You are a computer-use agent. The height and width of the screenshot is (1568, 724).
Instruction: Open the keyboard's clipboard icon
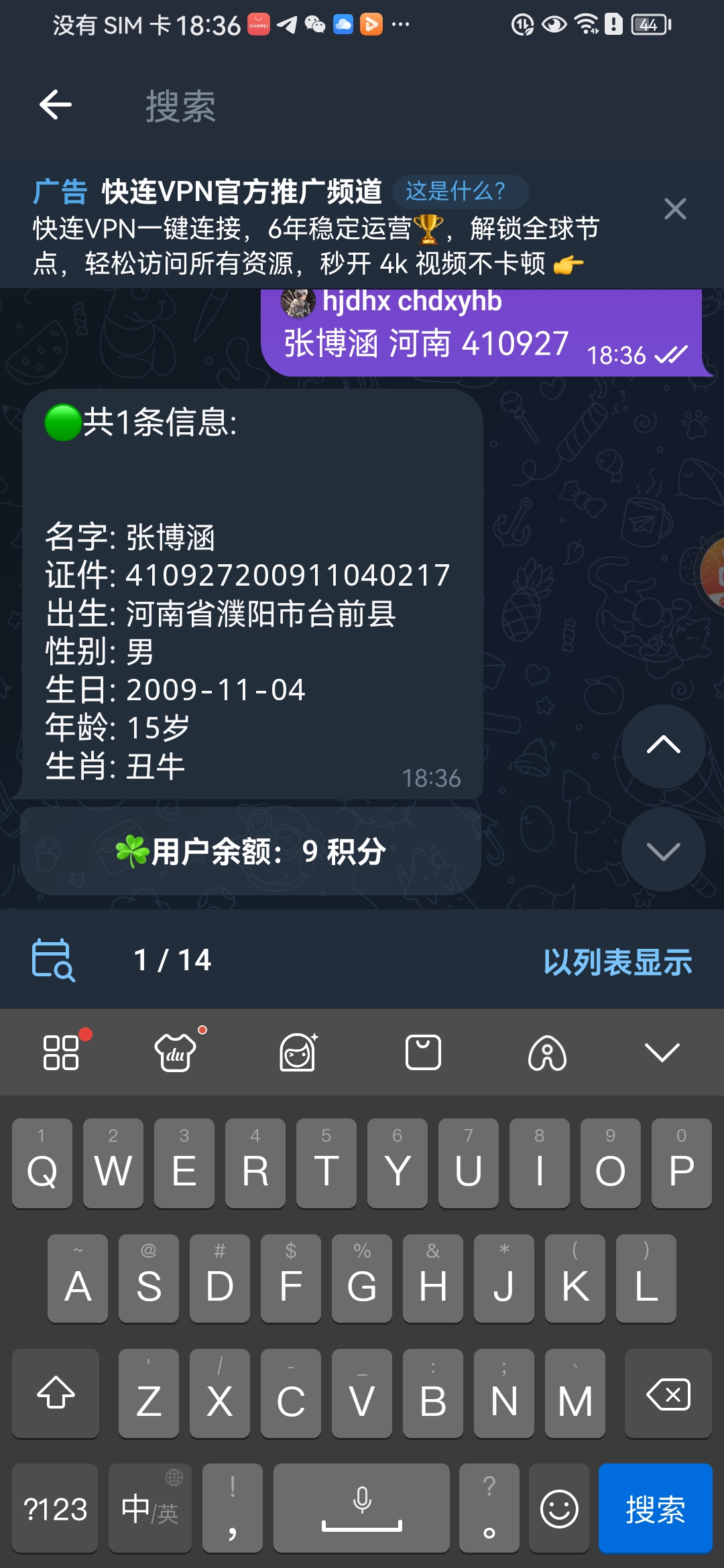click(x=423, y=1053)
